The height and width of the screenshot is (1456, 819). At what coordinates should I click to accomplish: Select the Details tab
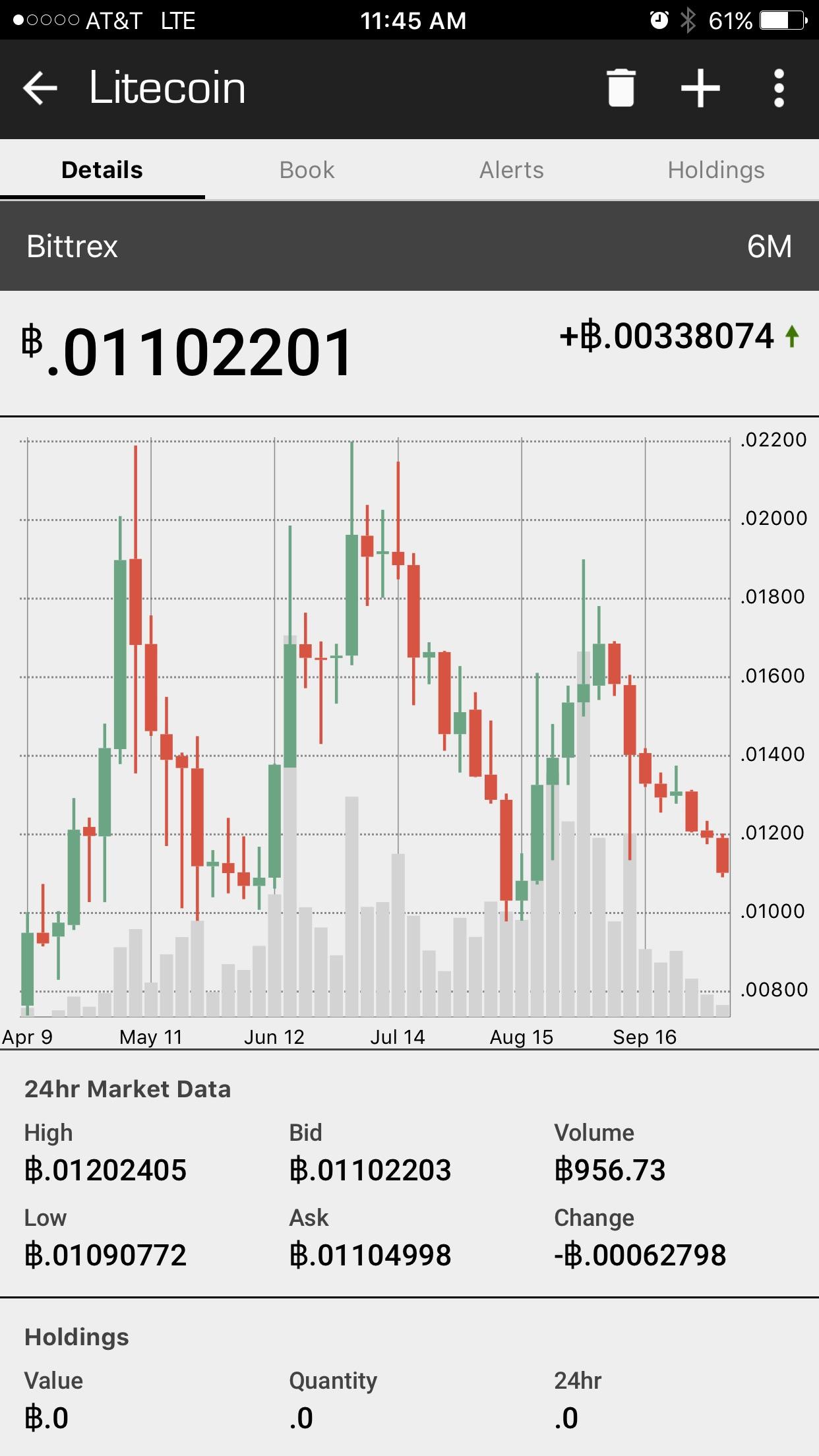pos(102,169)
